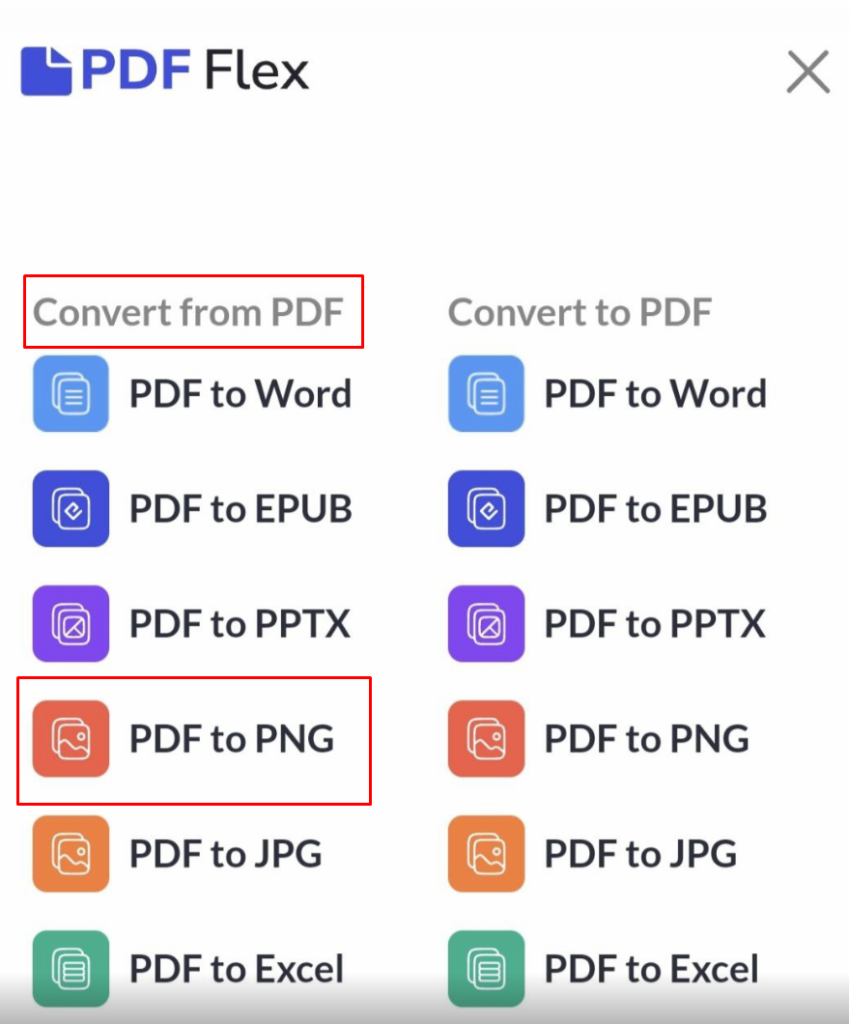Open the Convert from PDF section

click(x=194, y=312)
